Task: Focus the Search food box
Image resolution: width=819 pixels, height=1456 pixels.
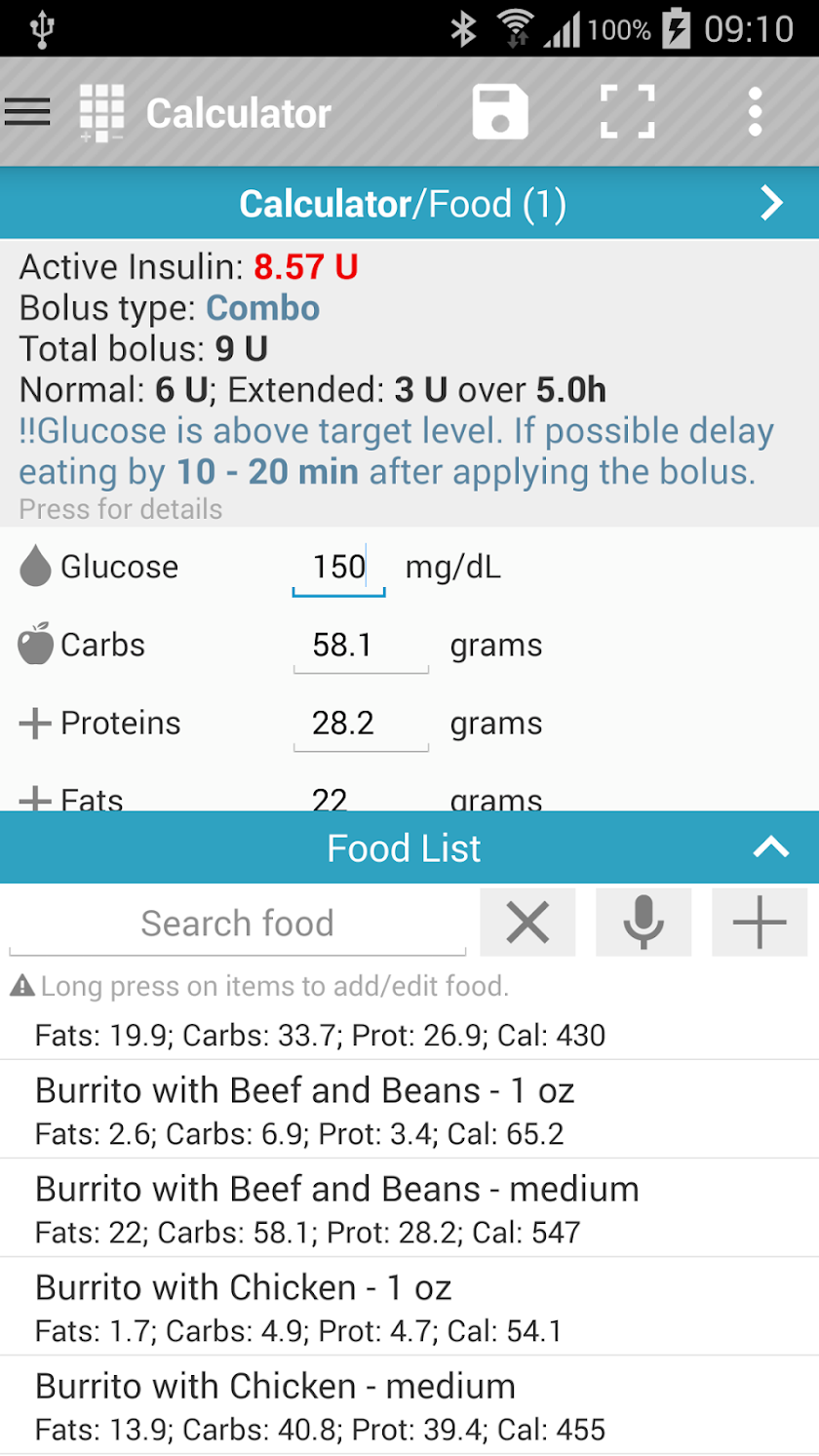Action: pyautogui.click(x=238, y=924)
